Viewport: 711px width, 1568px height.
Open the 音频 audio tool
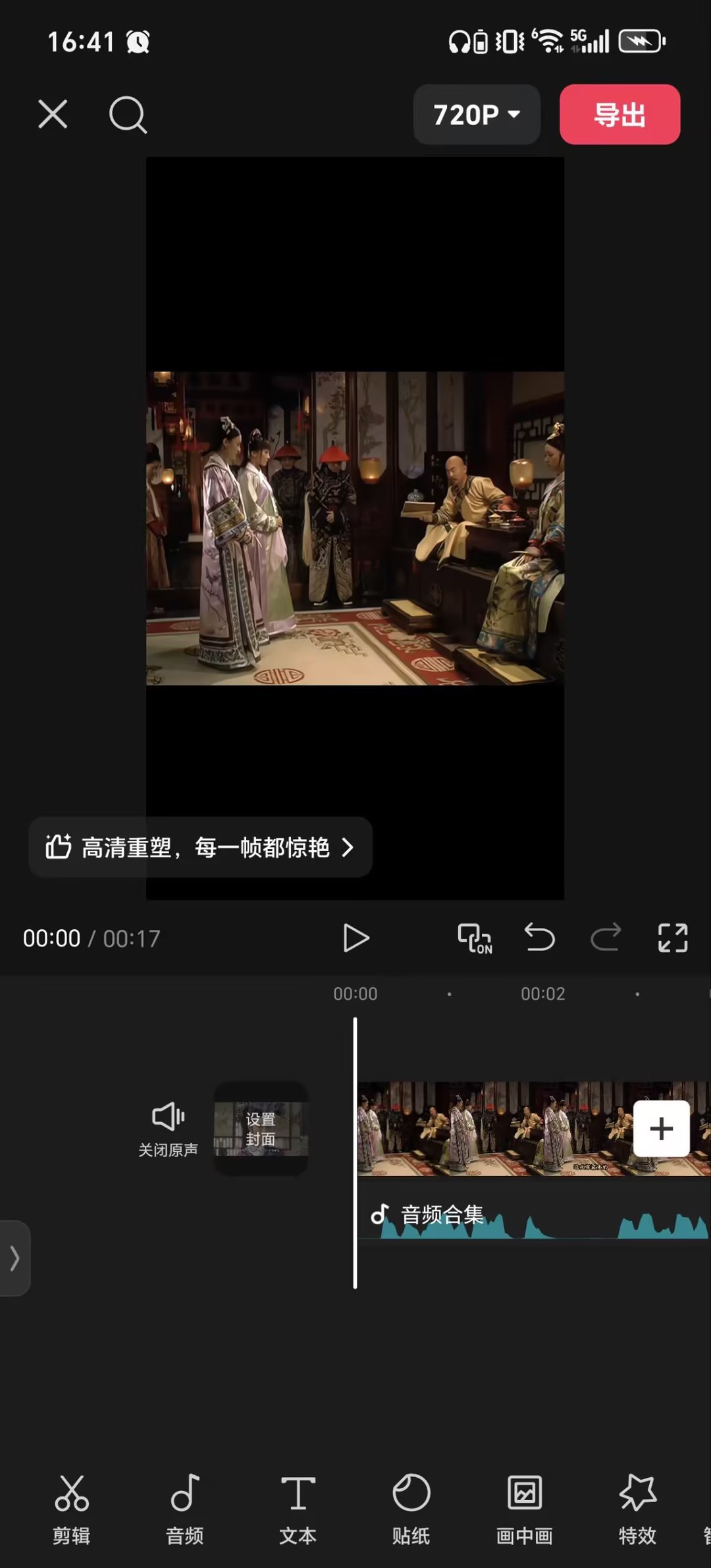185,1508
